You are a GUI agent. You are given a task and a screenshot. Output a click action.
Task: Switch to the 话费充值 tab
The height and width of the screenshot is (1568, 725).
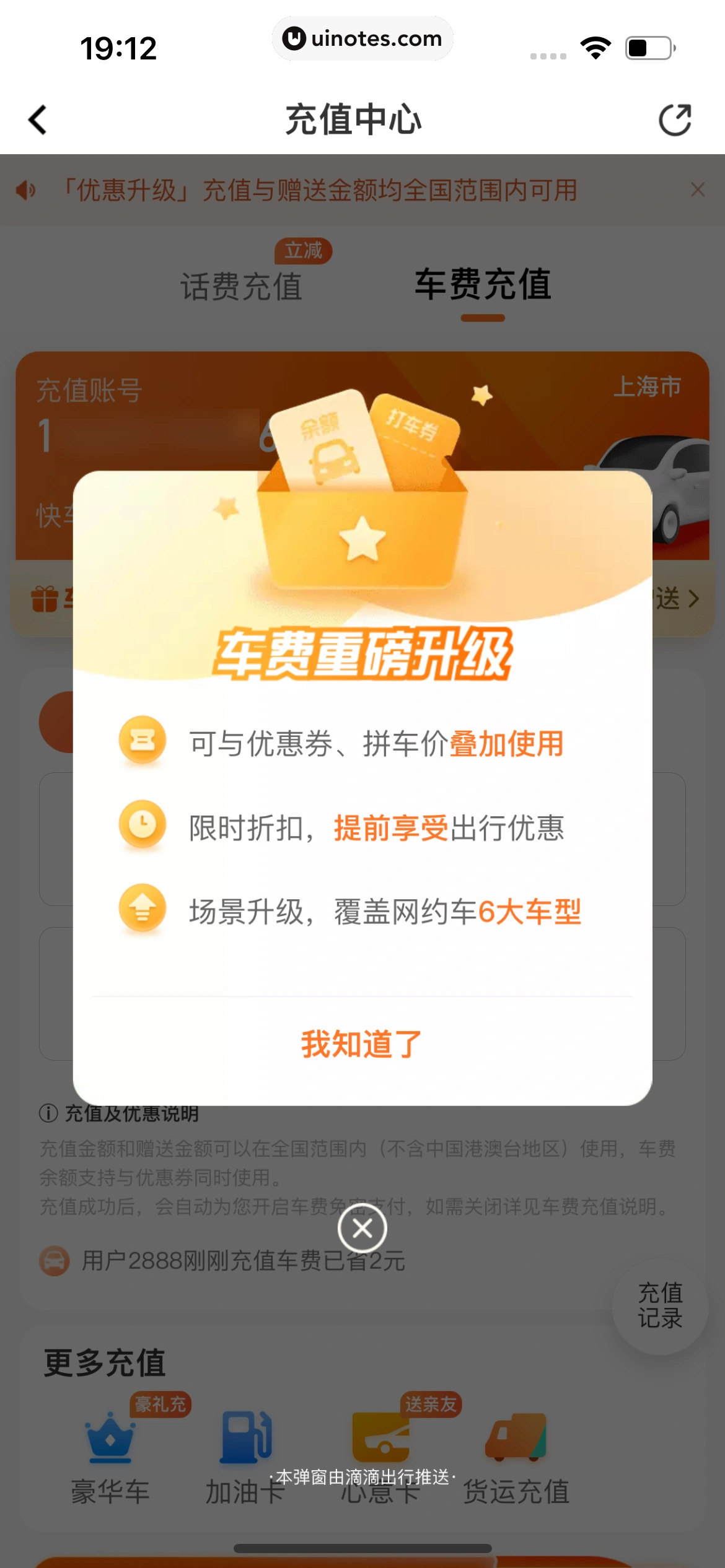click(242, 286)
